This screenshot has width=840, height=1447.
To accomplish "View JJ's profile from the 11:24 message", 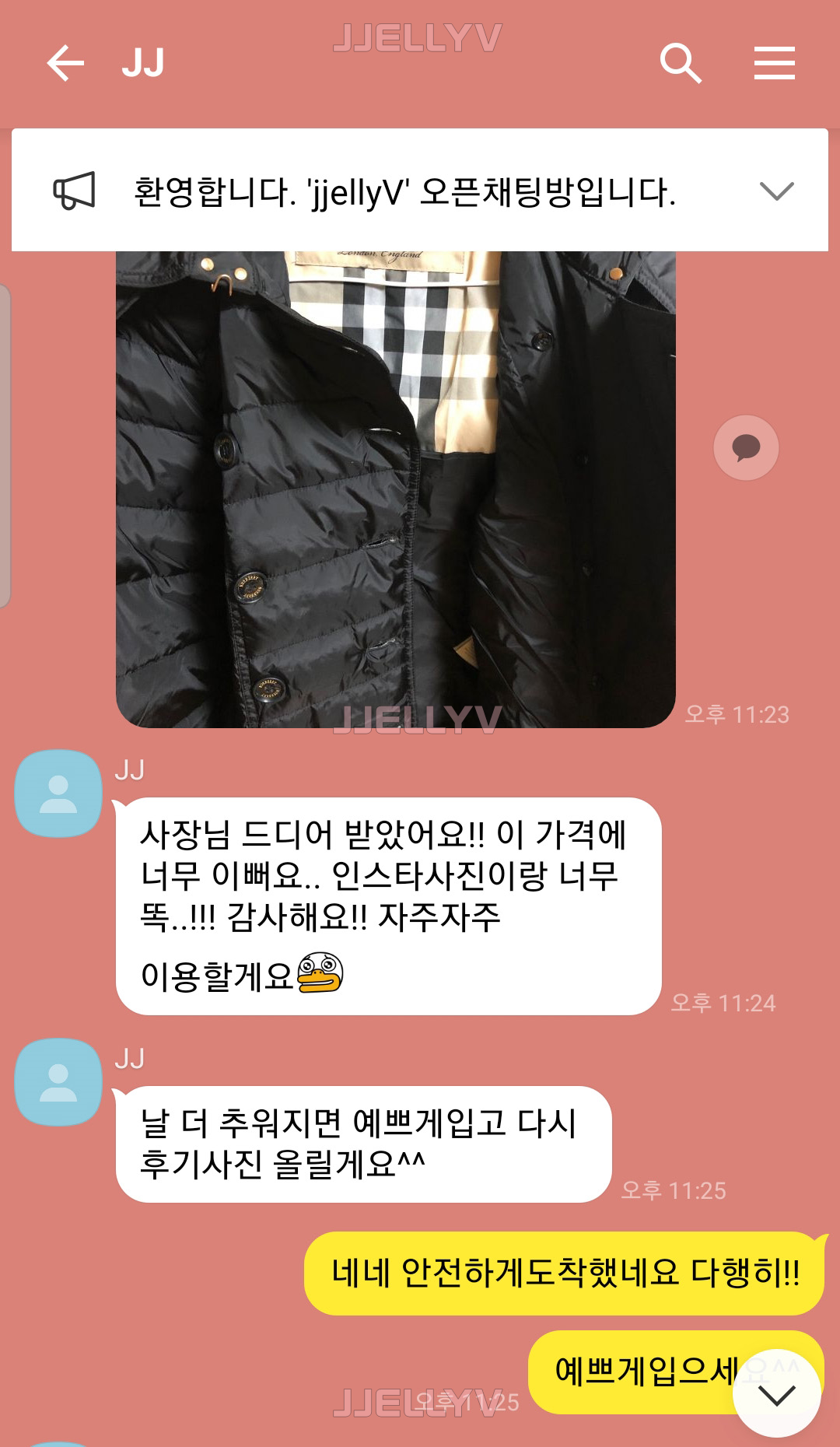I will [58, 794].
